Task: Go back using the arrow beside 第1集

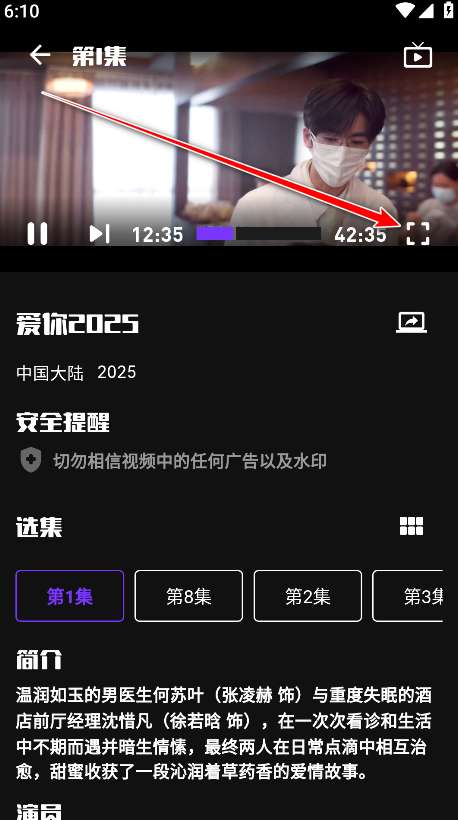Action: point(40,55)
